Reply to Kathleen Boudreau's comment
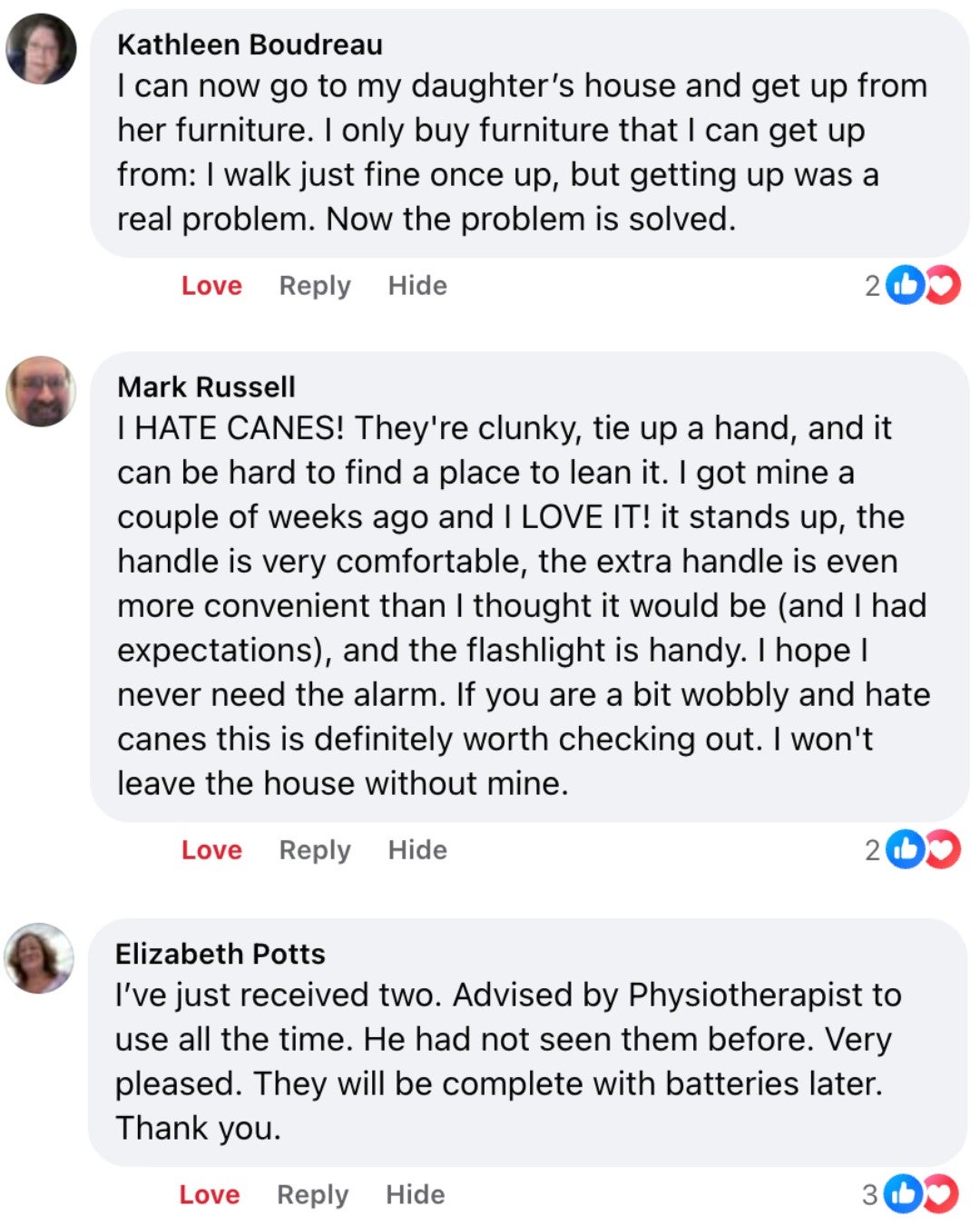980x1225 pixels. coord(314,286)
